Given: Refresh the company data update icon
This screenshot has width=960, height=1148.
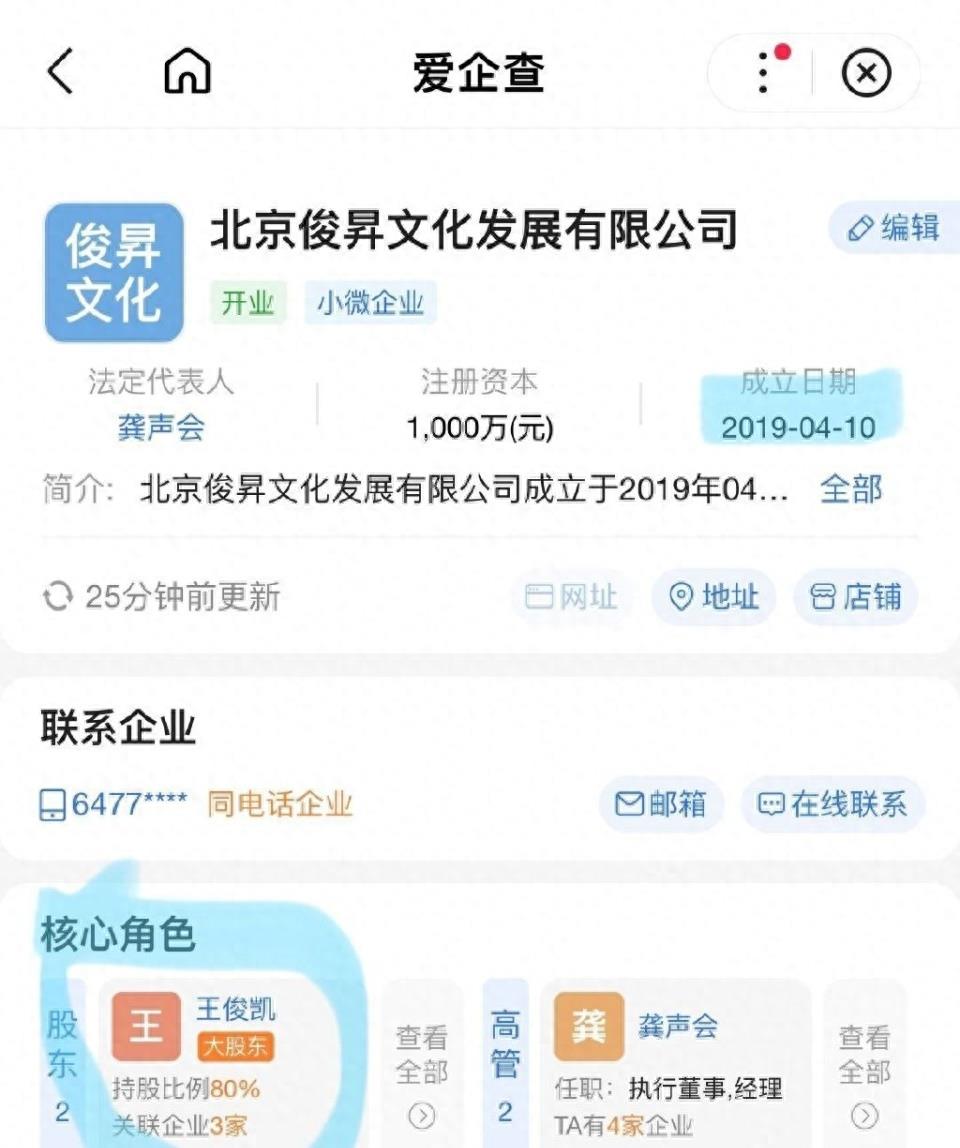Looking at the screenshot, I should (58, 597).
